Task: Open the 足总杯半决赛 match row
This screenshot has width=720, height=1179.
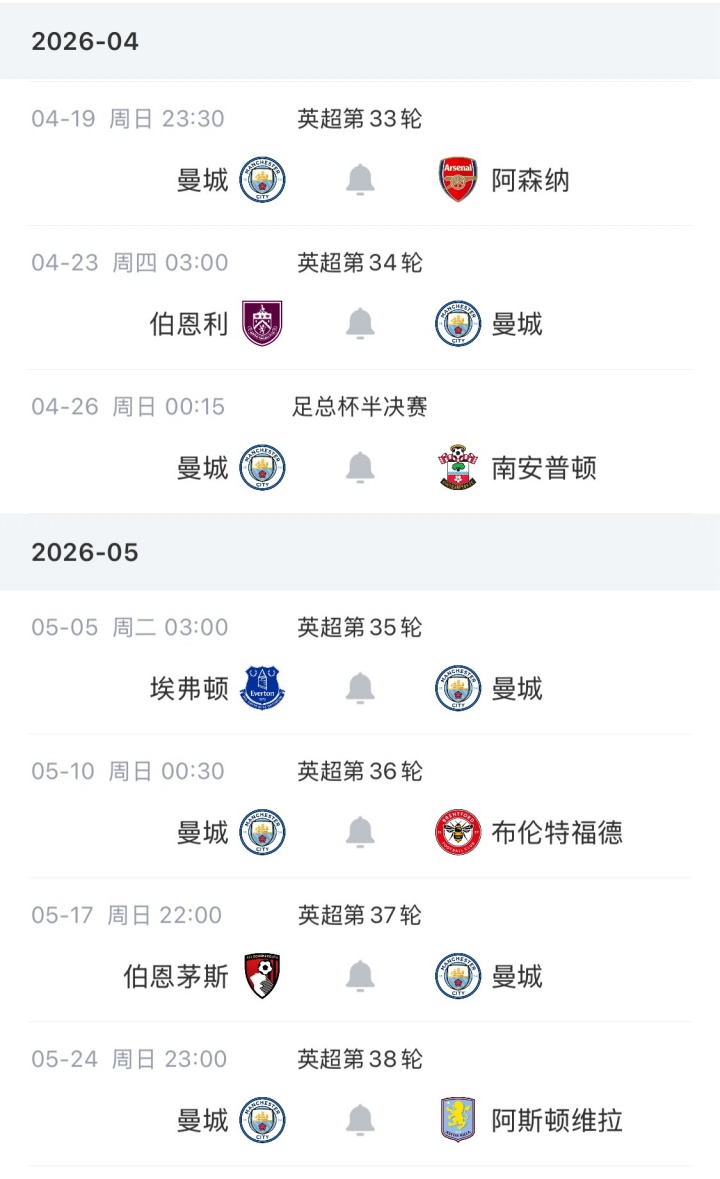Action: pyautogui.click(x=360, y=407)
